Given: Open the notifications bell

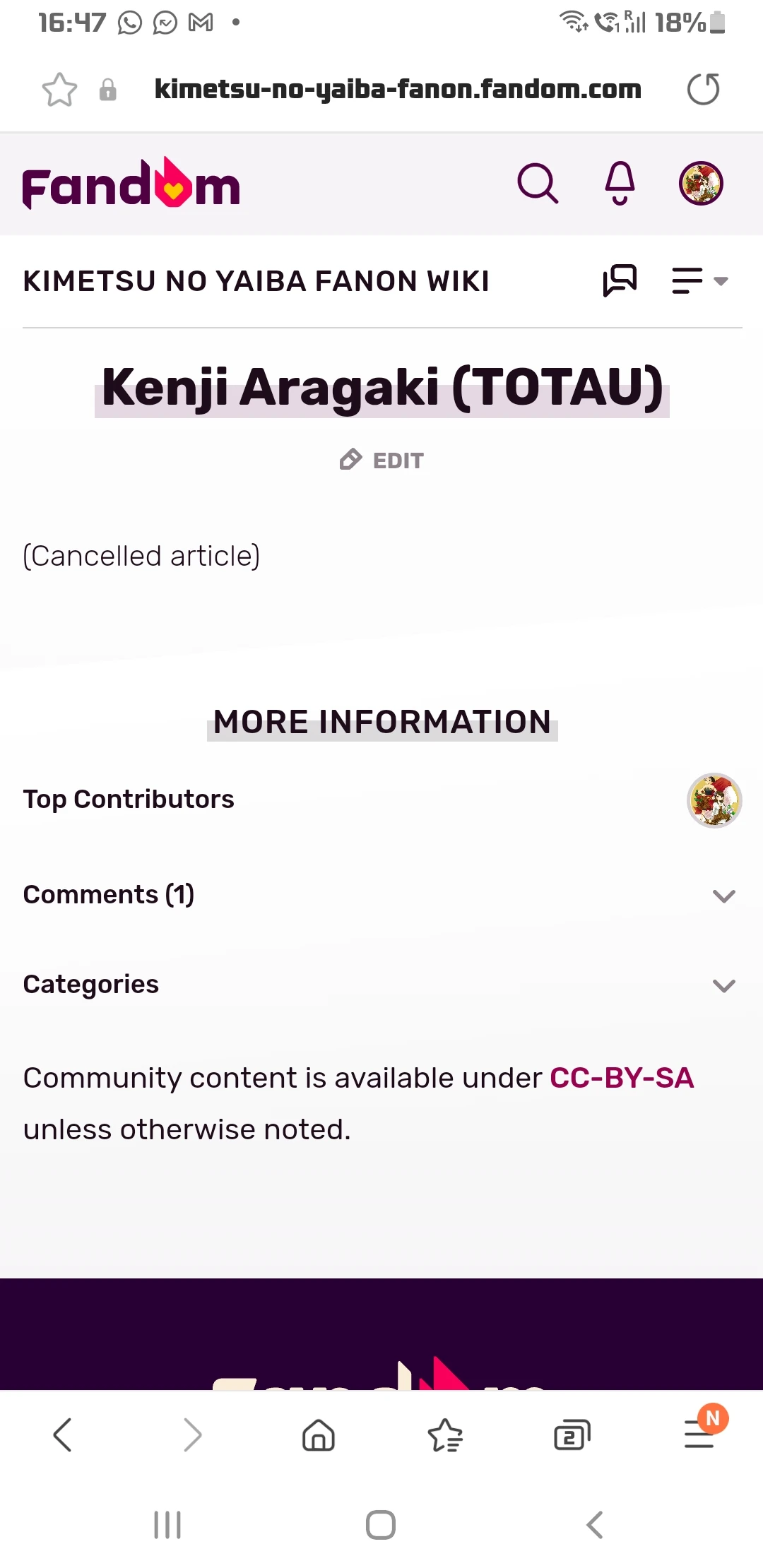Looking at the screenshot, I should (x=620, y=184).
